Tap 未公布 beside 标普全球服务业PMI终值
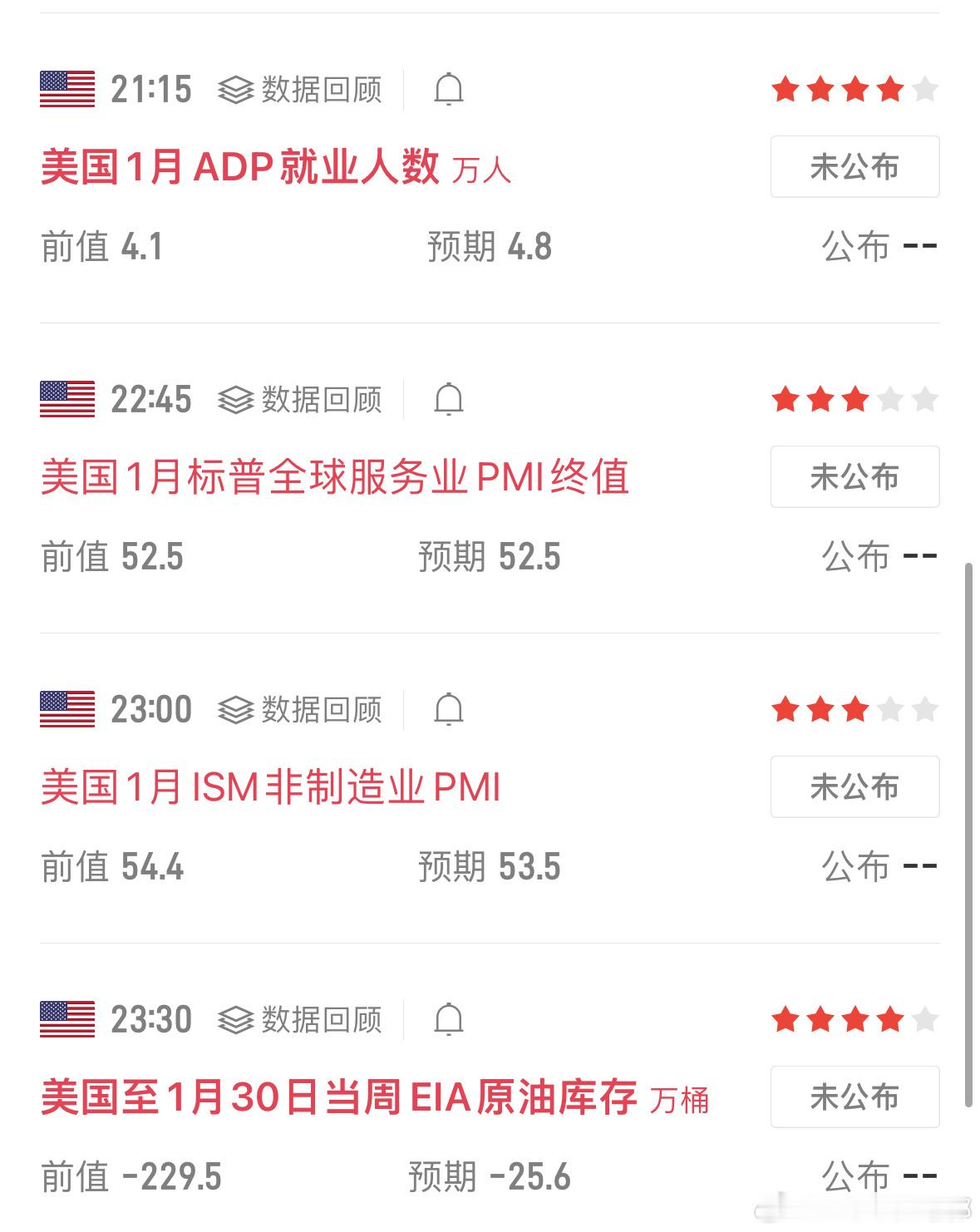Screen dimensions: 980x1232 click(x=854, y=477)
